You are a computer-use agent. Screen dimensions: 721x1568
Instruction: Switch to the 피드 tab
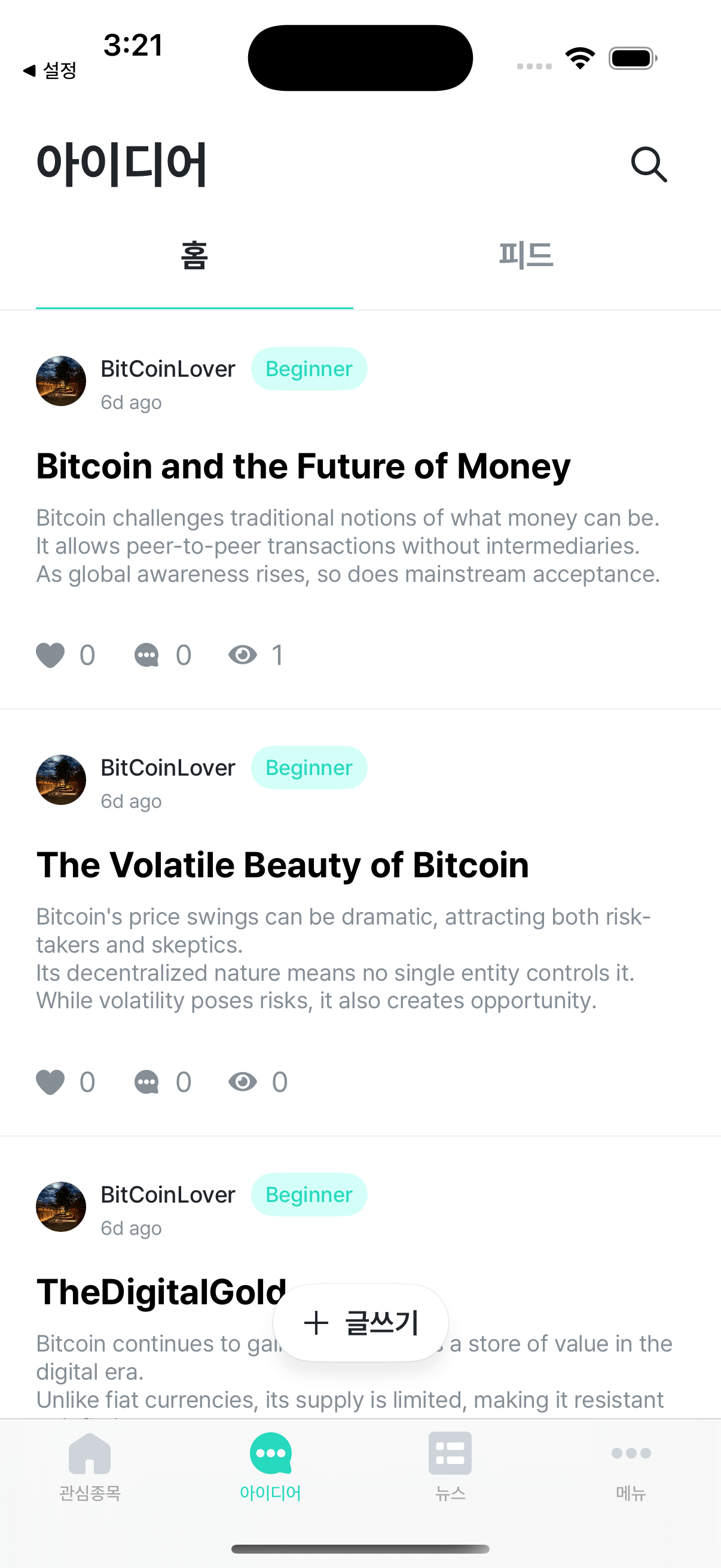tap(526, 255)
